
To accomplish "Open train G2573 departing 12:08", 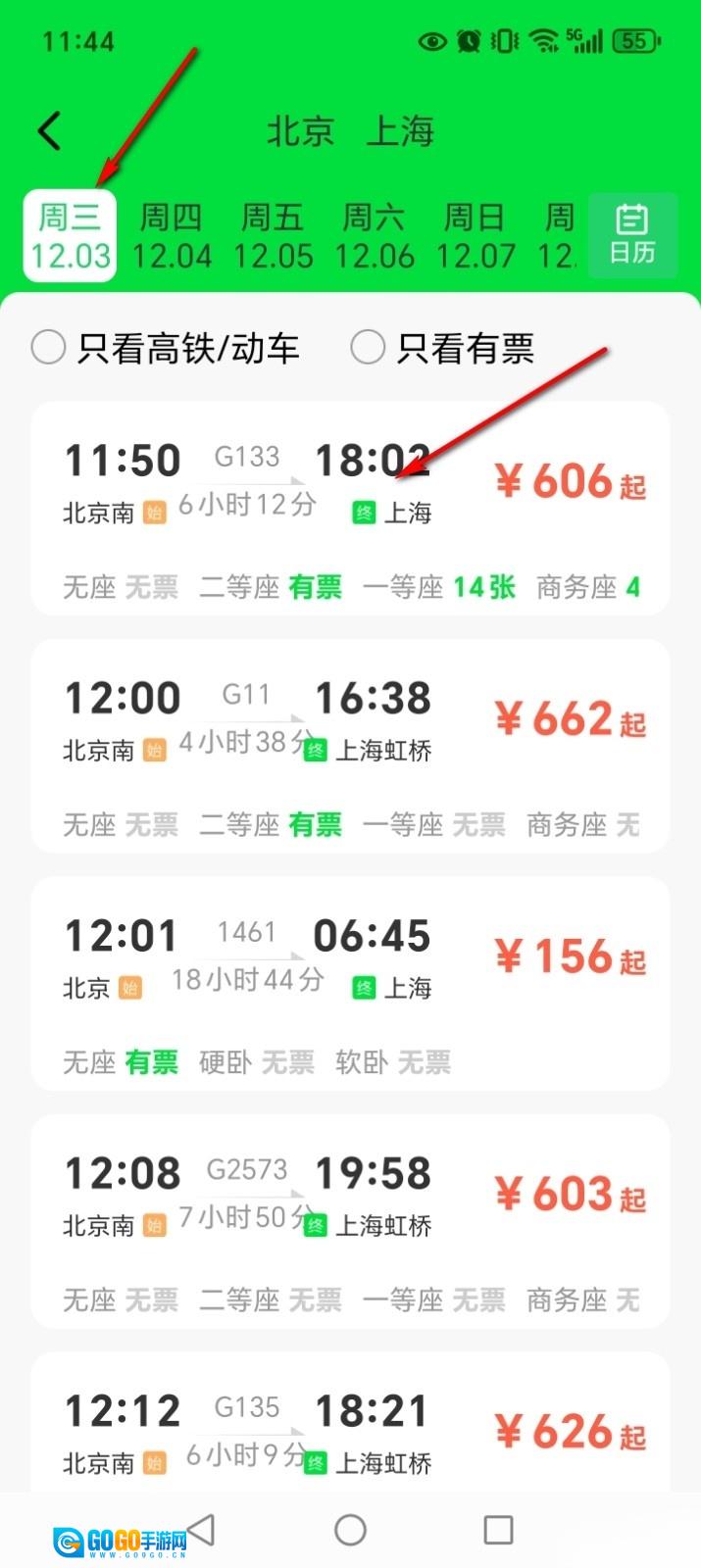I will (350, 1221).
